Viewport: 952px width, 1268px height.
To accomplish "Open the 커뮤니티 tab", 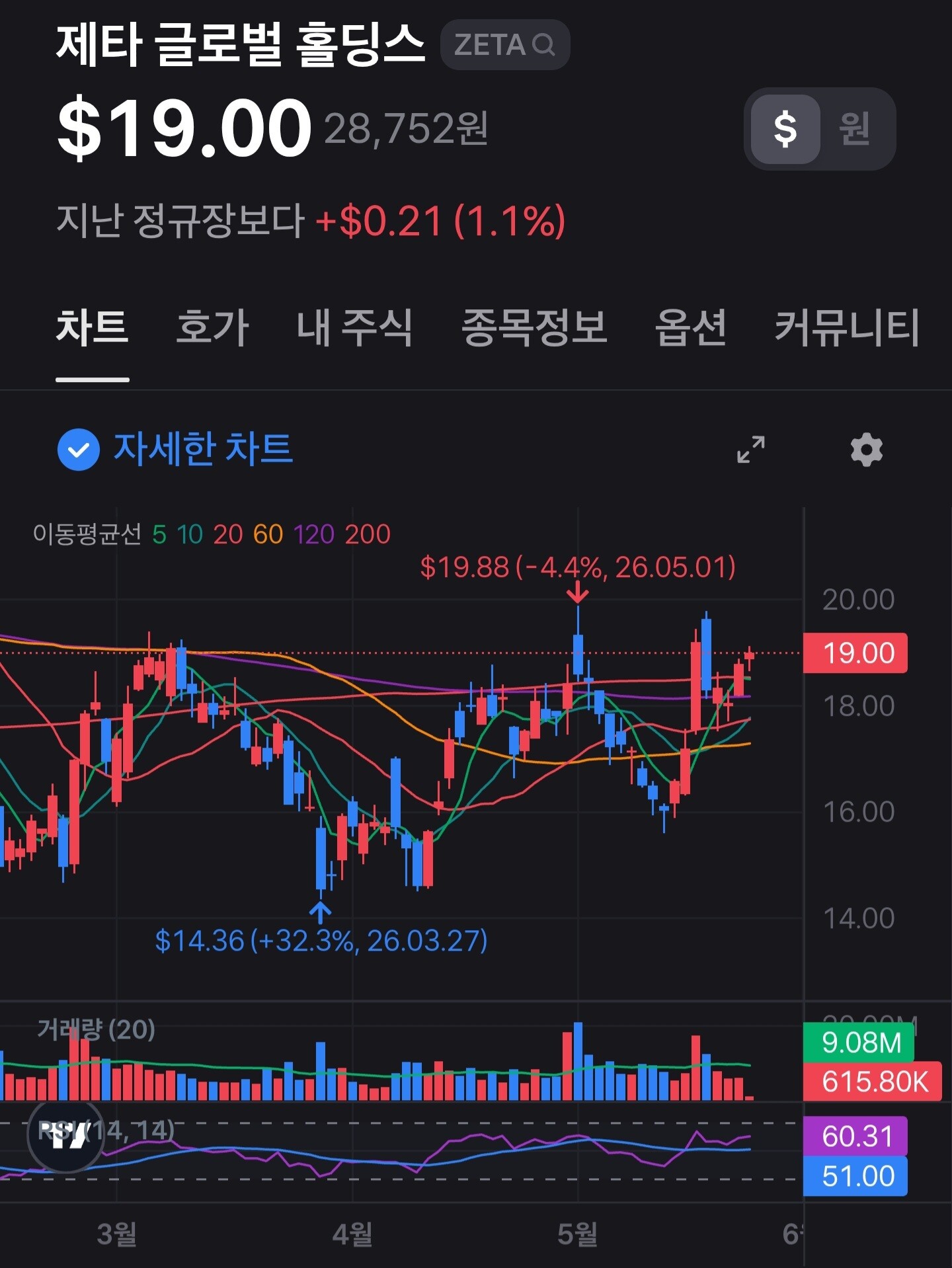I will point(847,327).
